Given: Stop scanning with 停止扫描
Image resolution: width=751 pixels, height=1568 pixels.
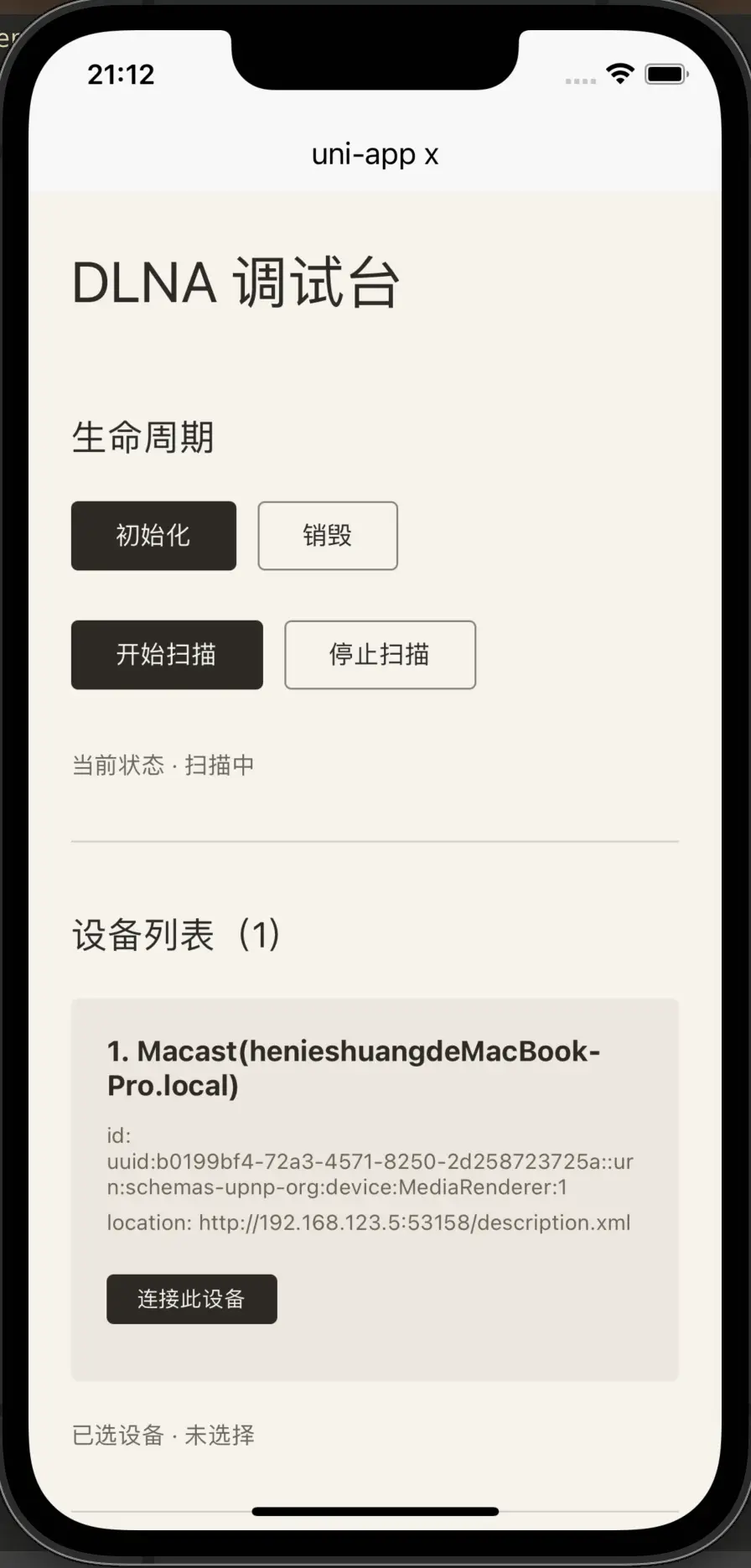Looking at the screenshot, I should pyautogui.click(x=380, y=655).
